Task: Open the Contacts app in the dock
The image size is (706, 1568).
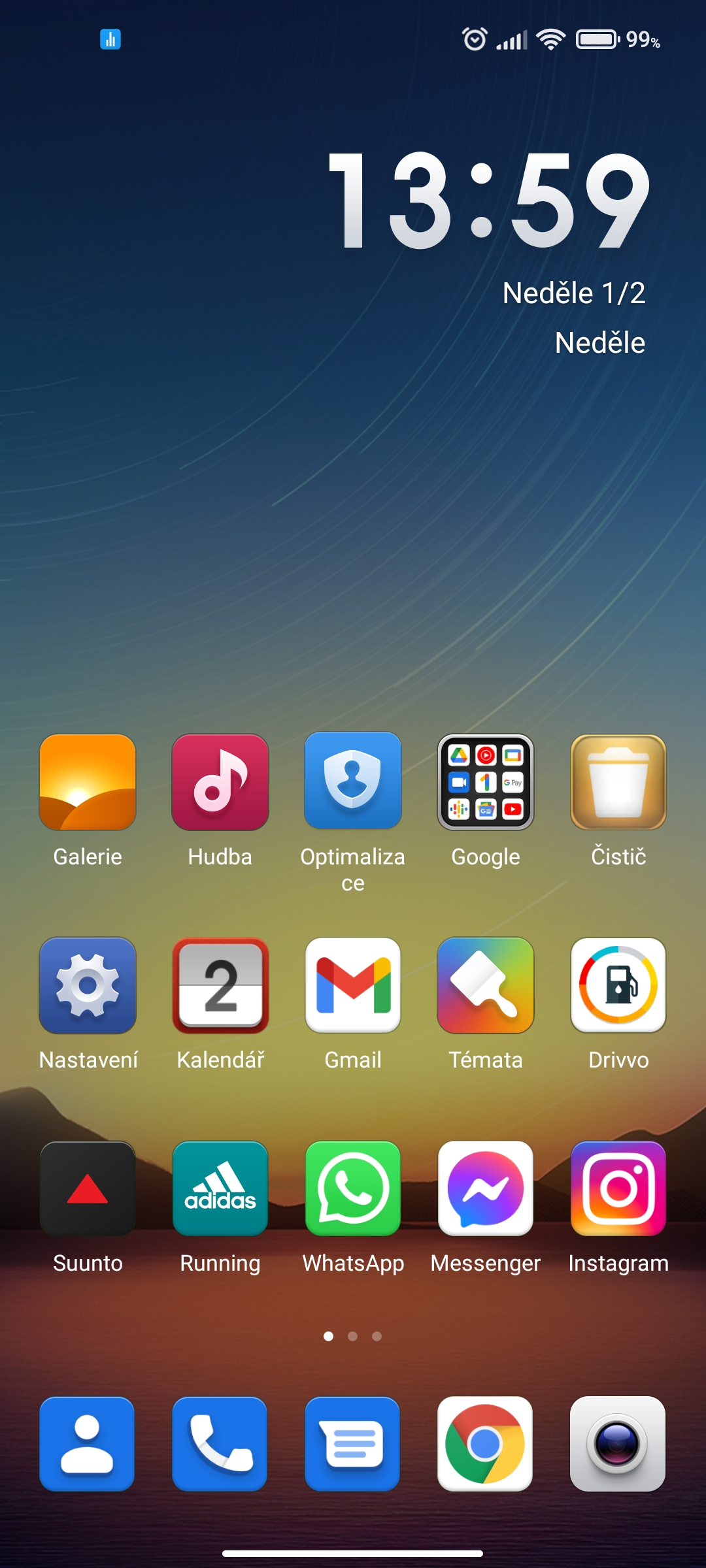Action: [87, 1444]
